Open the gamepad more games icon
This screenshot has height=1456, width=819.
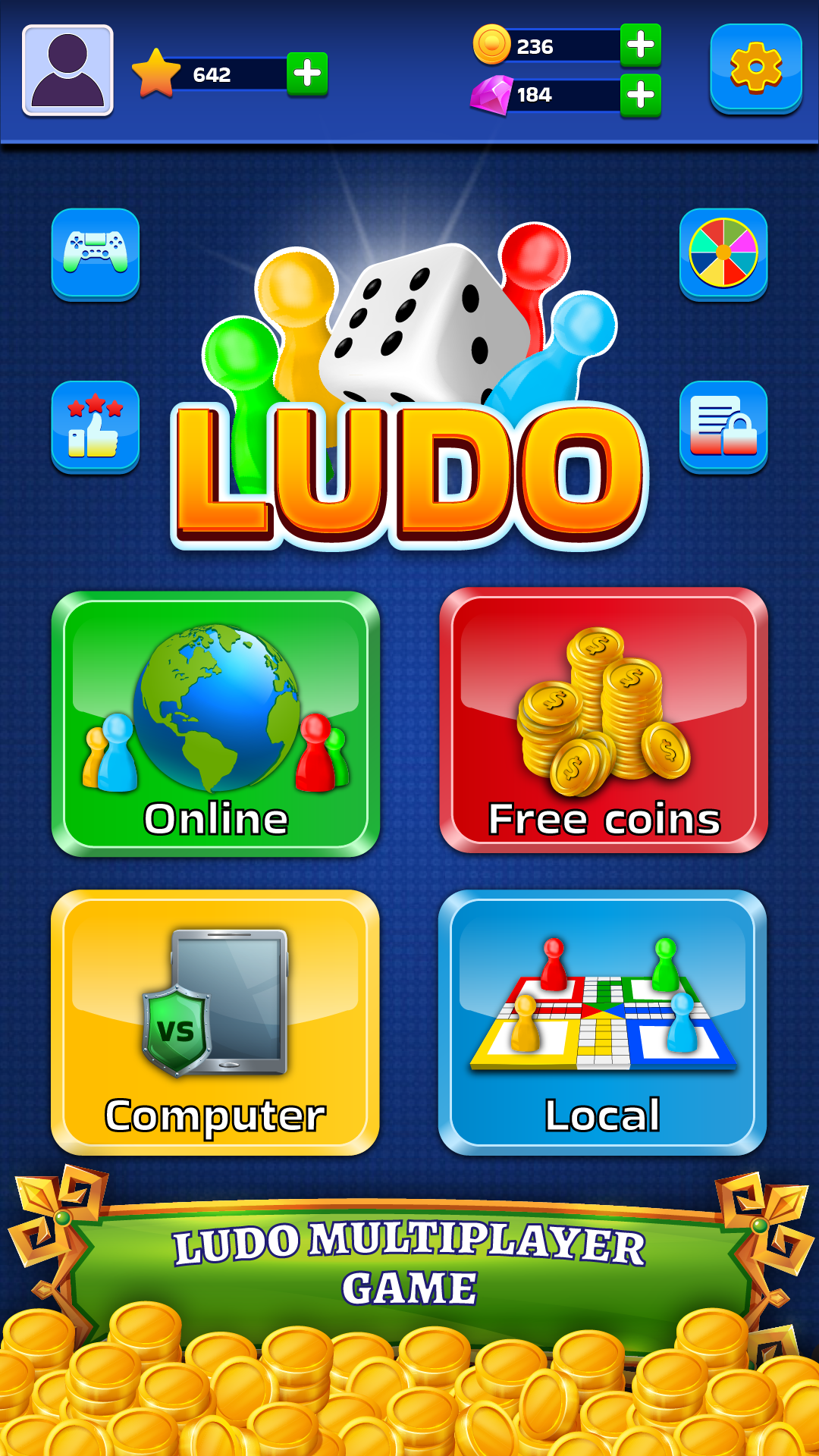click(96, 254)
